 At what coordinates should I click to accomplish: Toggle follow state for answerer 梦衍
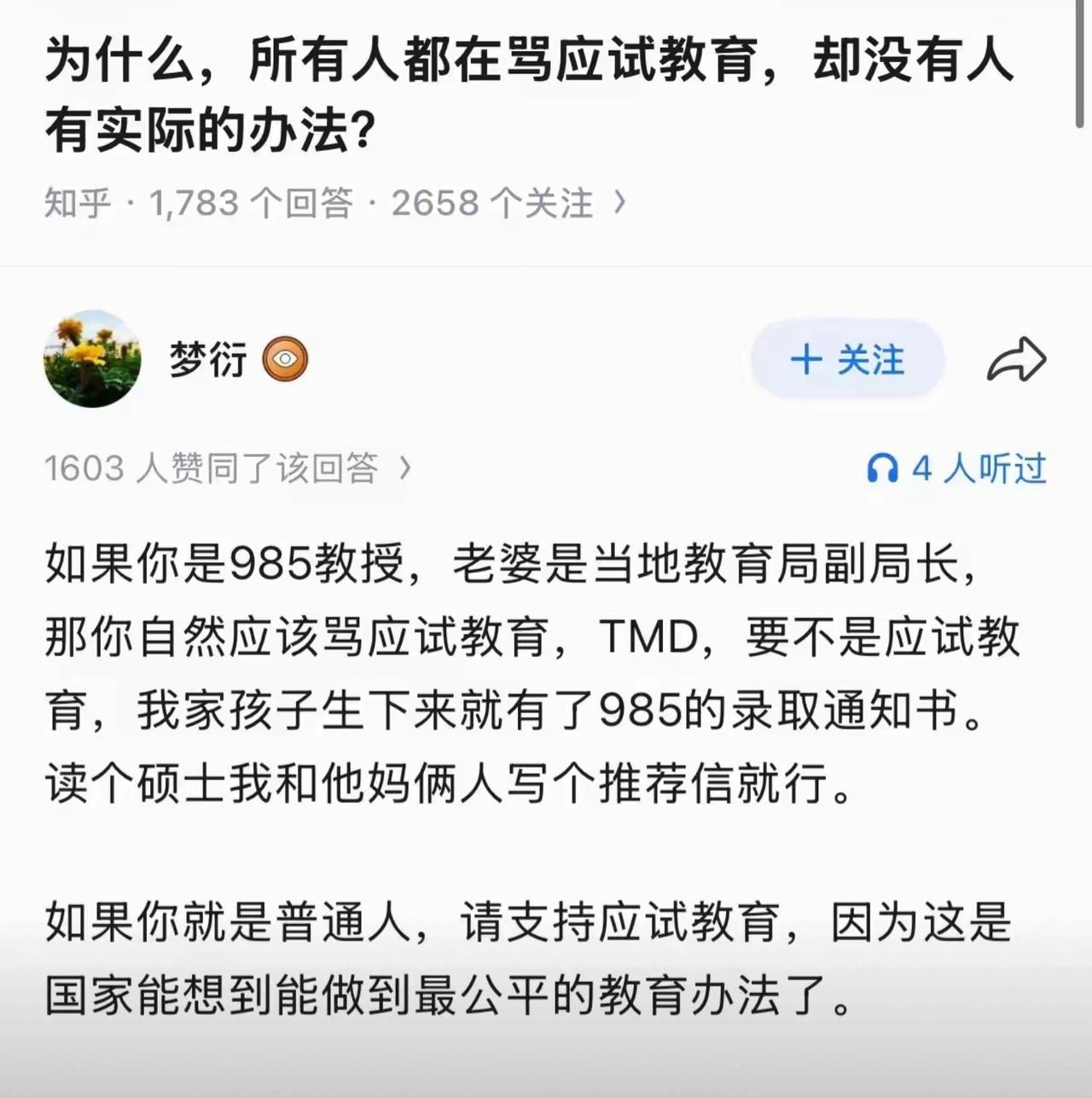click(846, 360)
